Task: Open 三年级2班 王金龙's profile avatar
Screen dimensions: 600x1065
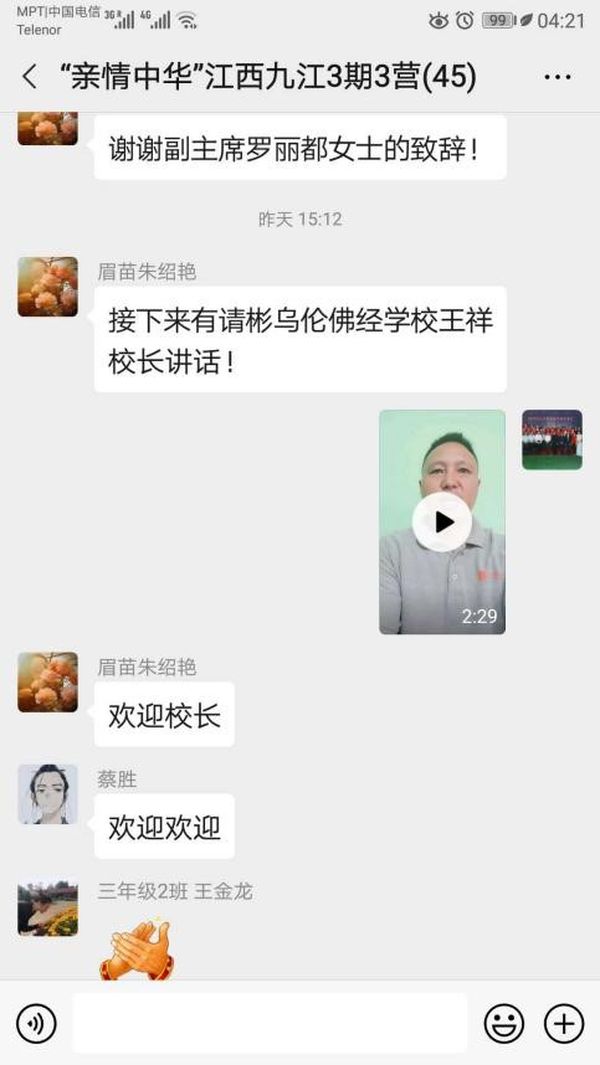Action: point(47,907)
